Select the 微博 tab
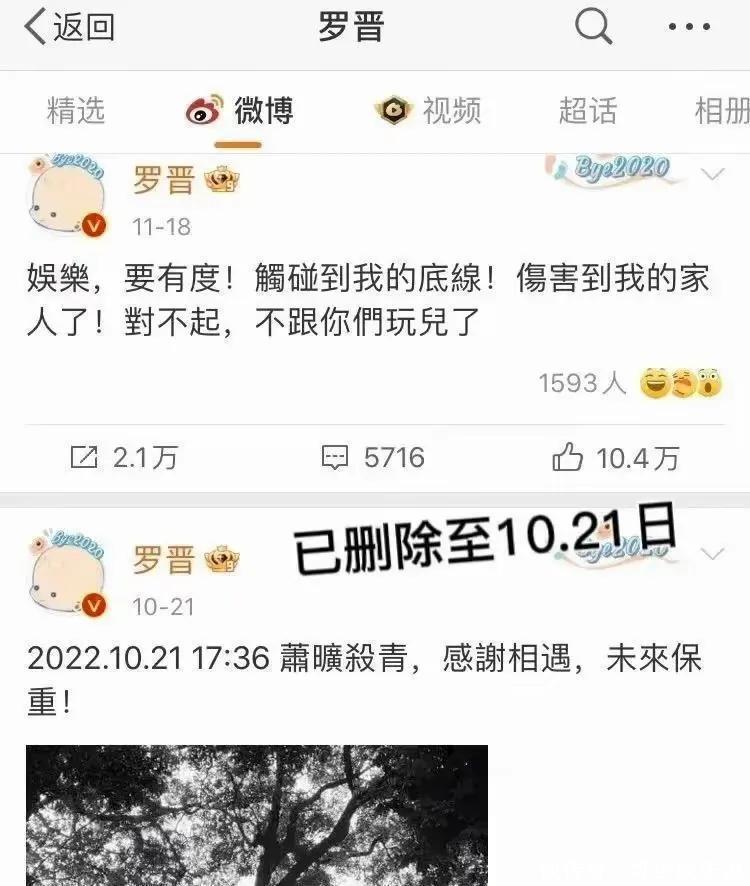Image resolution: width=750 pixels, height=886 pixels. [241, 110]
